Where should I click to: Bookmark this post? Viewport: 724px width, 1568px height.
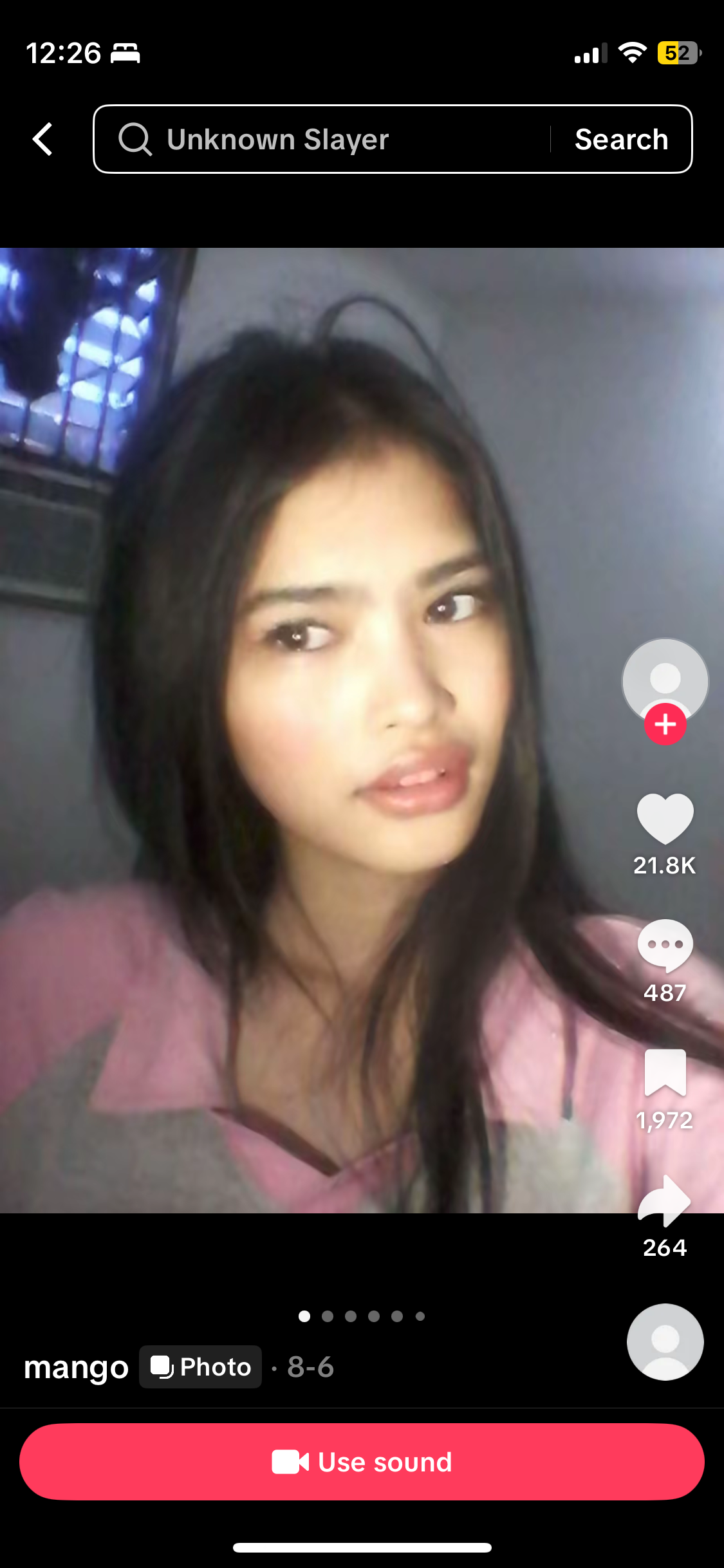pyautogui.click(x=665, y=1072)
